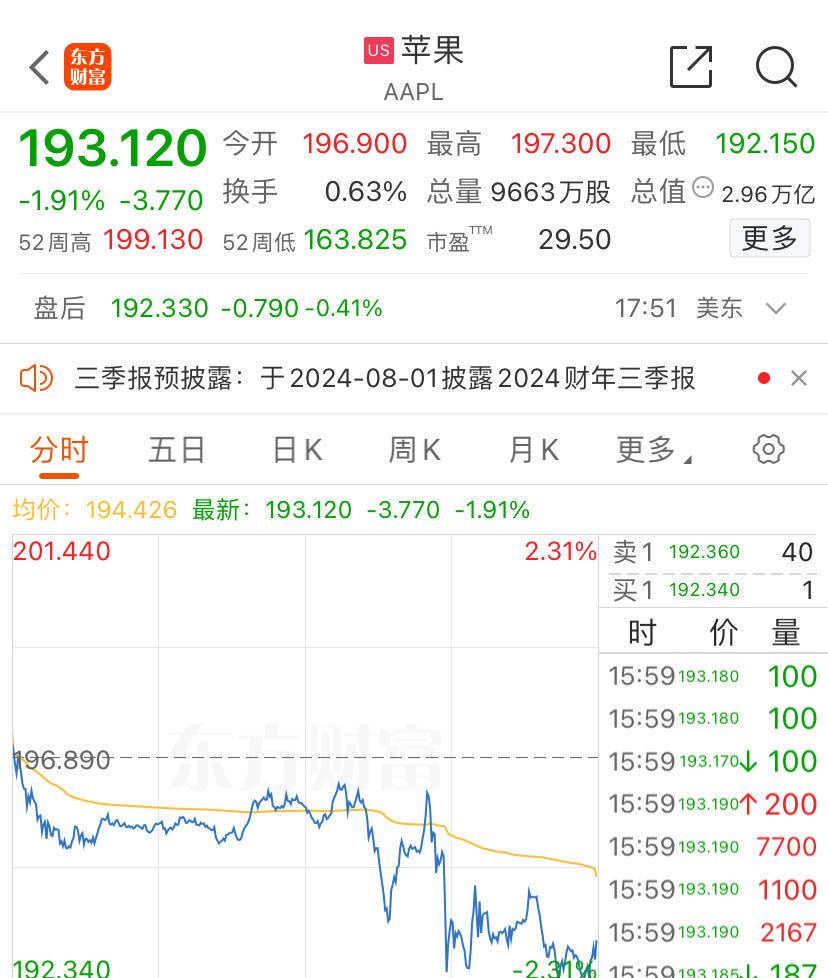Switch to the 五日 chart tab
The width and height of the screenshot is (828, 978).
(176, 450)
